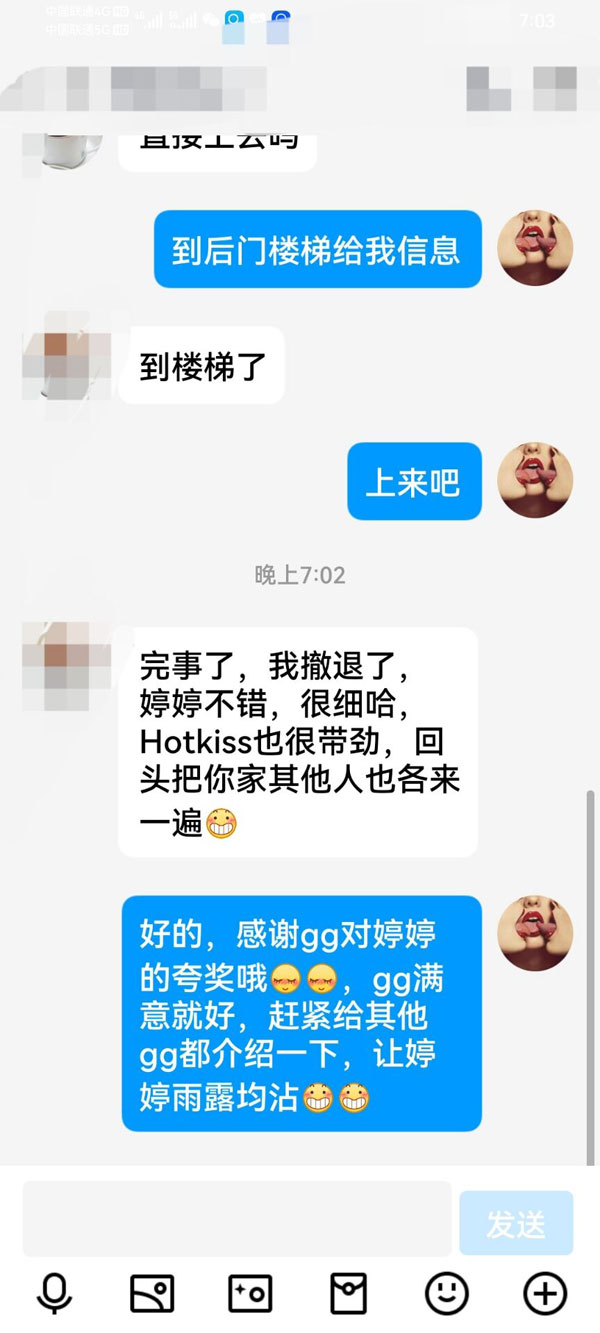
Task: Tap the 发送 send button
Action: click(516, 1223)
